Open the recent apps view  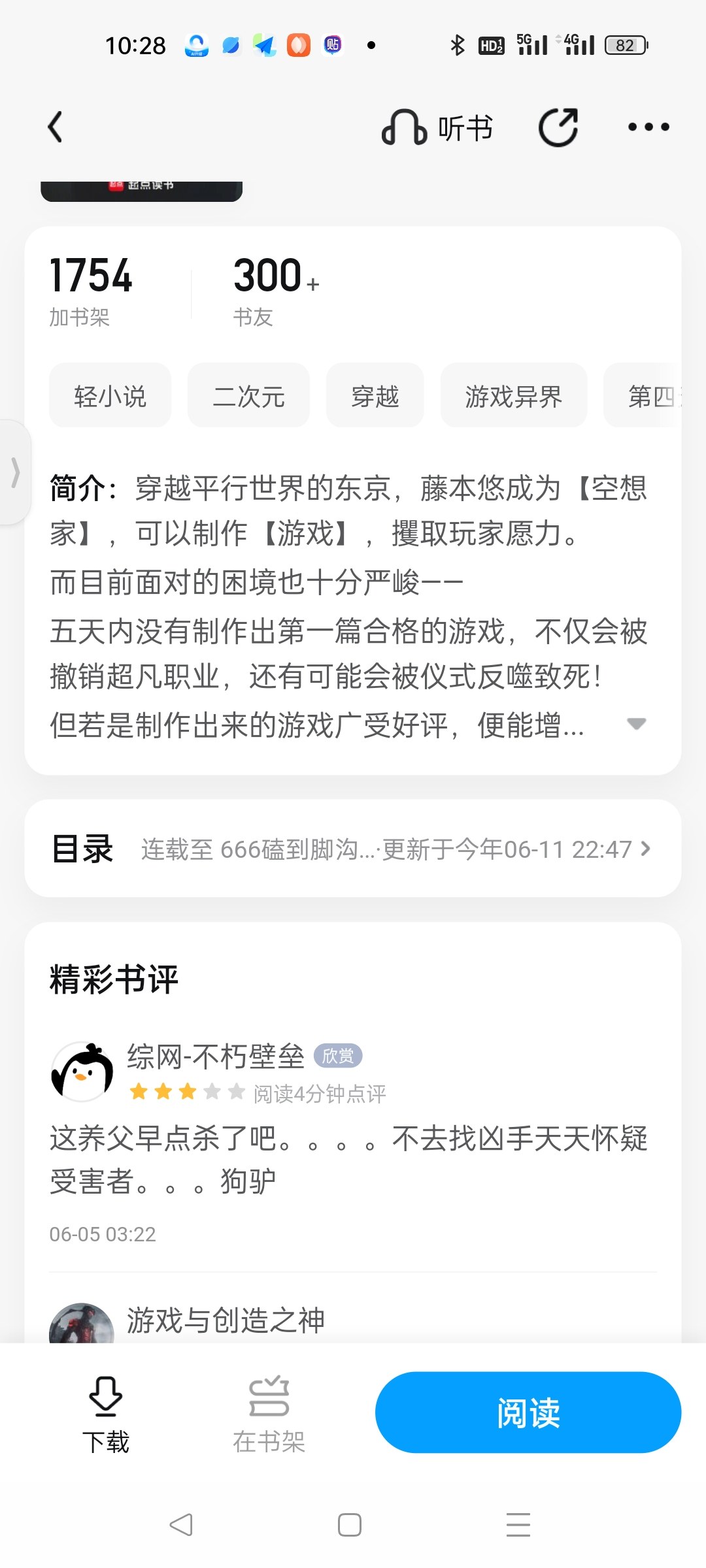[x=518, y=1525]
